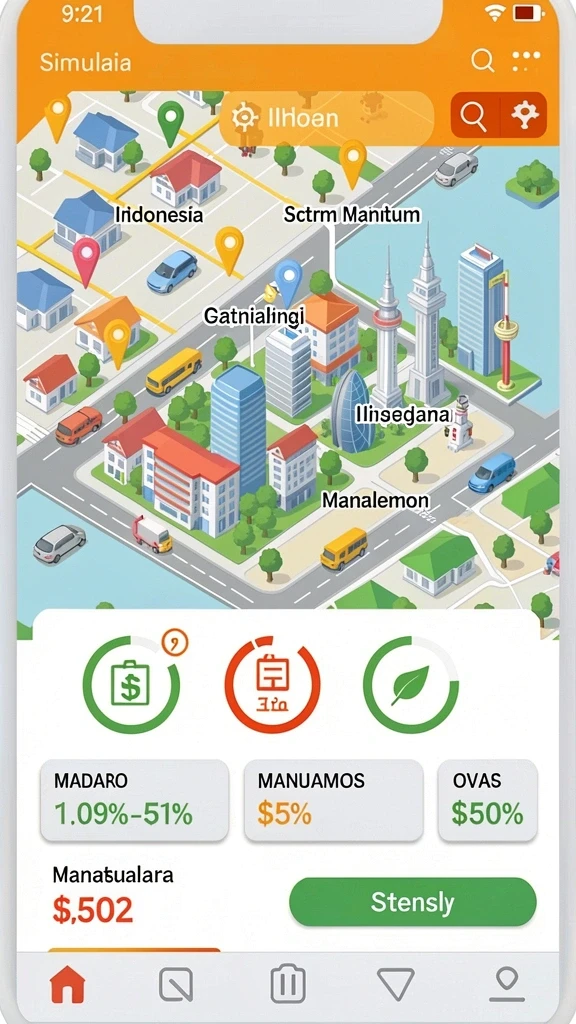
Task: Tap the search icon beside Simulaia
Action: click(x=482, y=61)
